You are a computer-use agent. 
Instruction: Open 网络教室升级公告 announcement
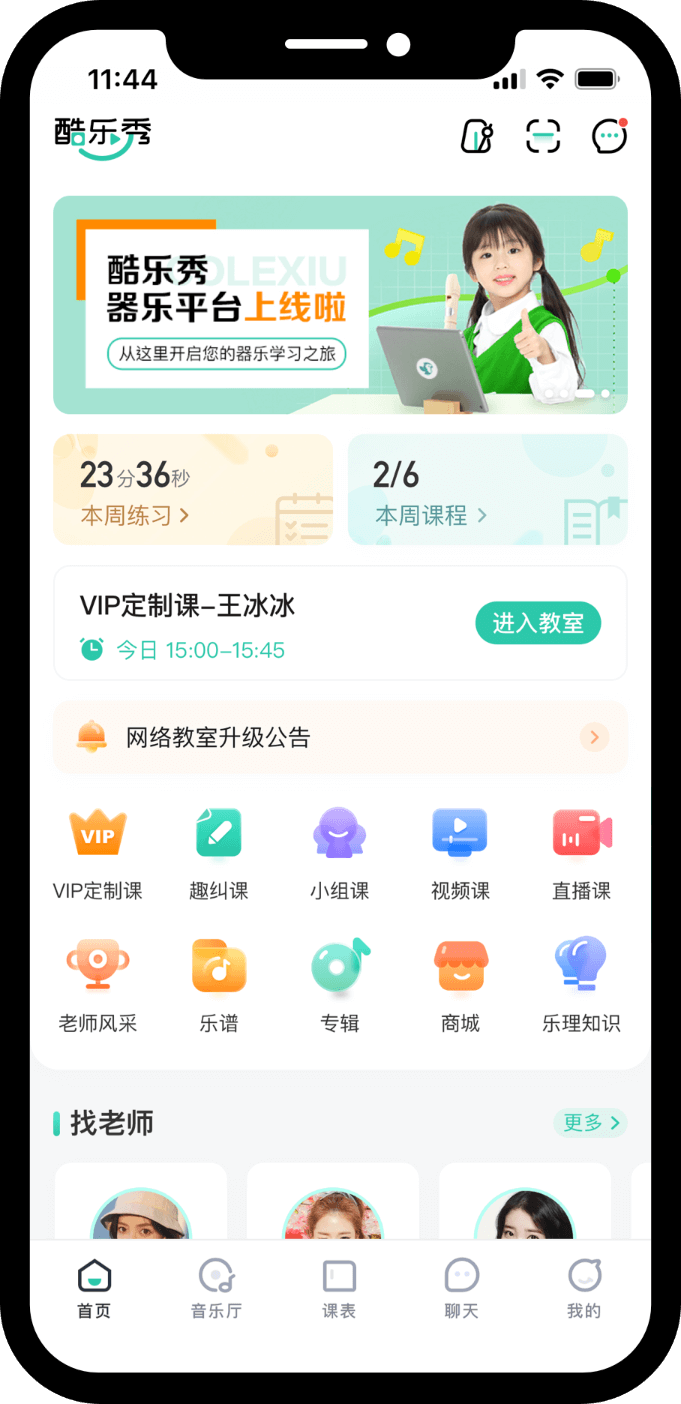click(340, 738)
